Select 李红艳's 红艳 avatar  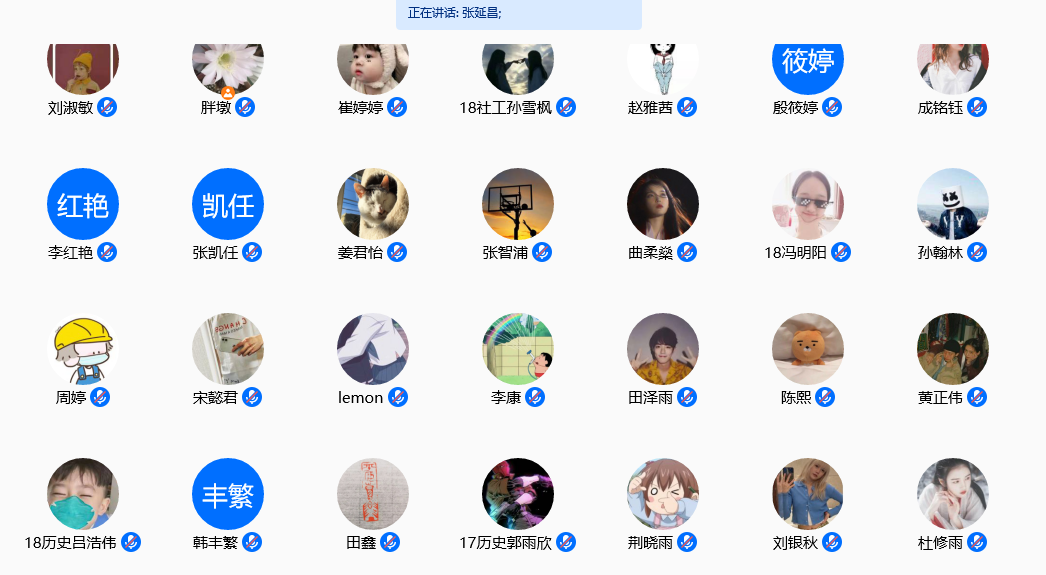pos(83,204)
